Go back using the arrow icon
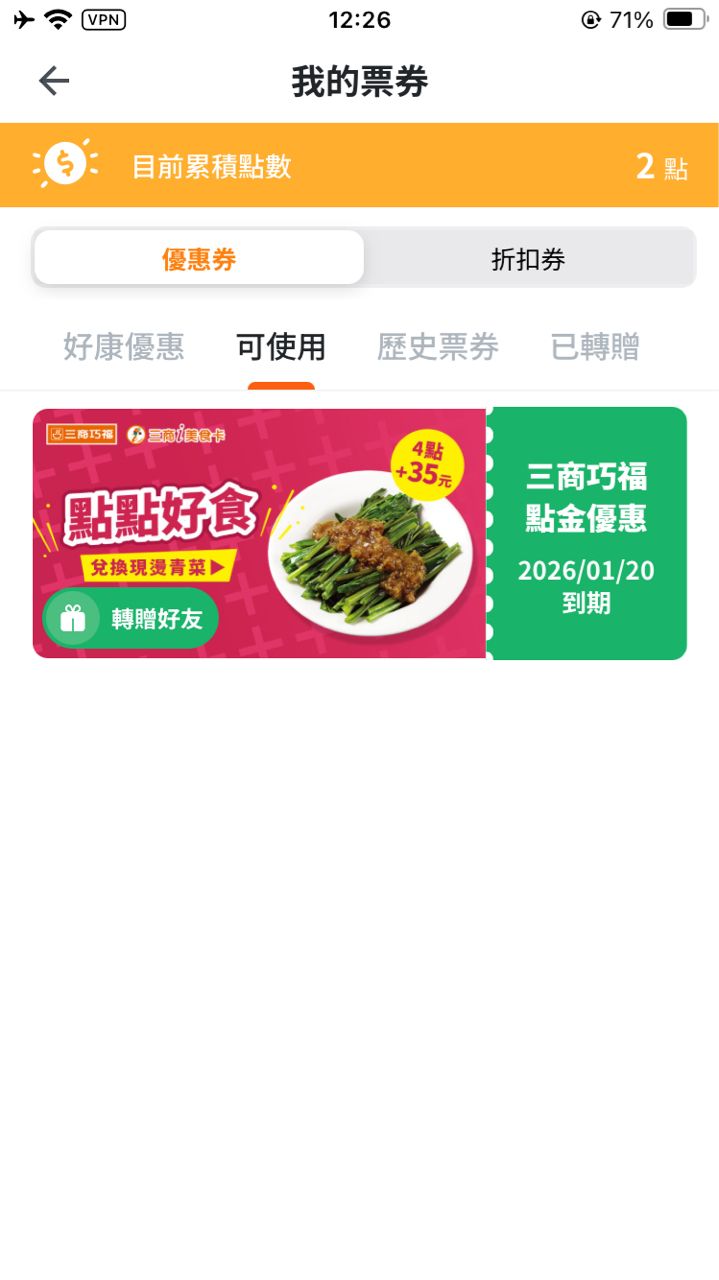 [54, 81]
